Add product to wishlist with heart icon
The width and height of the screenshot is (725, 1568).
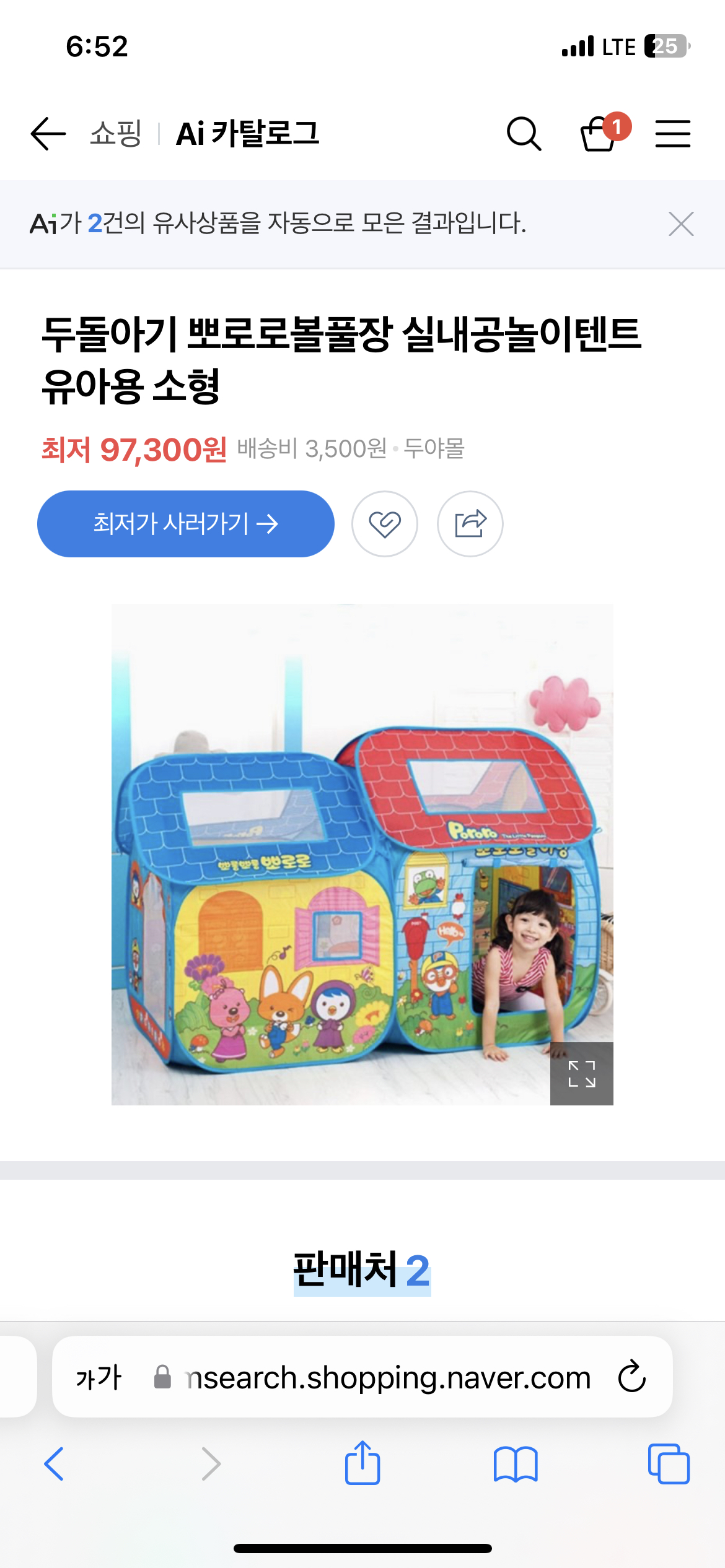click(x=385, y=524)
